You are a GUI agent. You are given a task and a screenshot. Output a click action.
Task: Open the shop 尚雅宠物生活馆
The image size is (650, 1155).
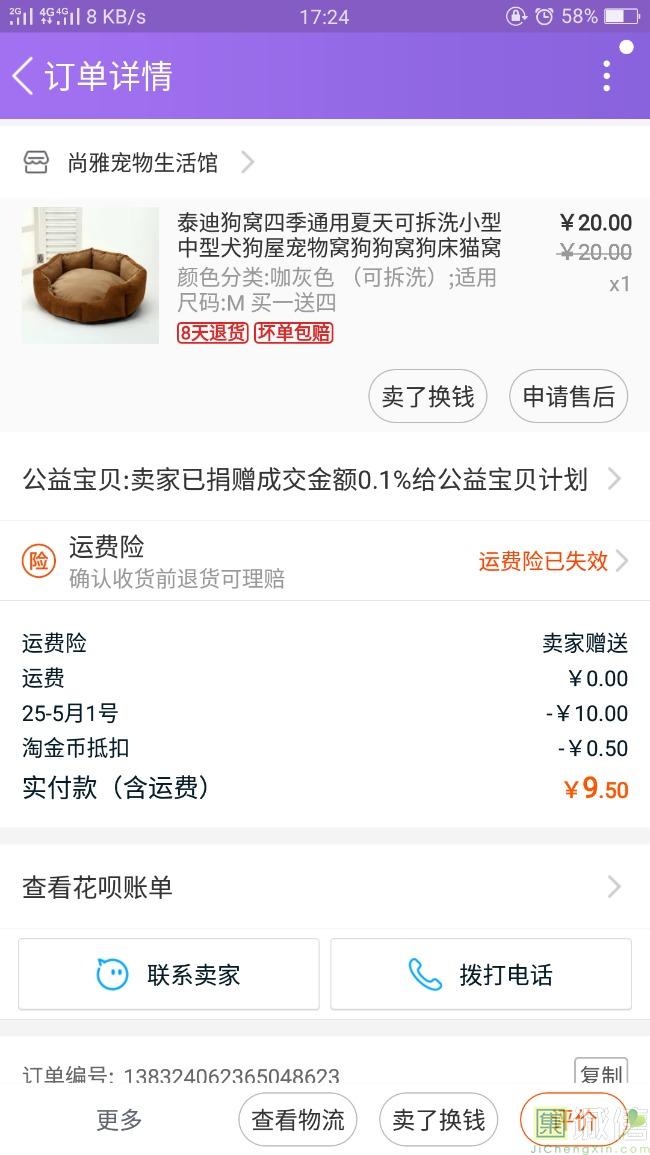click(x=140, y=163)
